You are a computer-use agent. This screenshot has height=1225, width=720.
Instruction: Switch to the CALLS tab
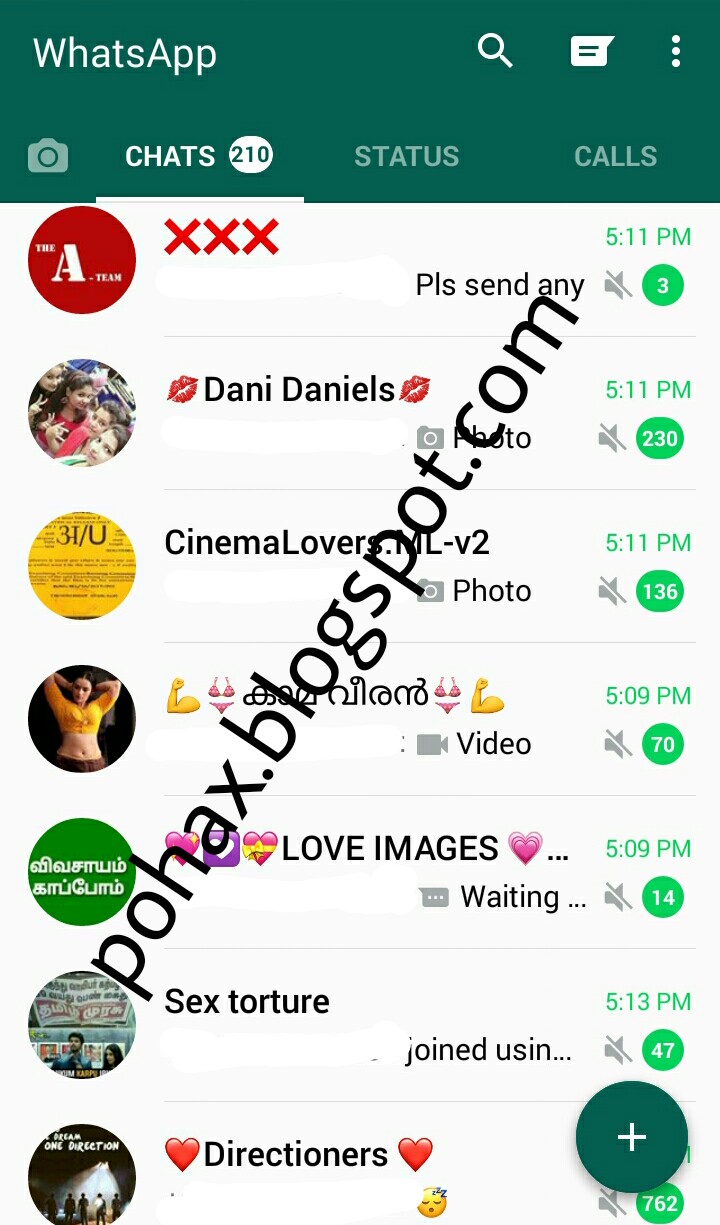615,157
